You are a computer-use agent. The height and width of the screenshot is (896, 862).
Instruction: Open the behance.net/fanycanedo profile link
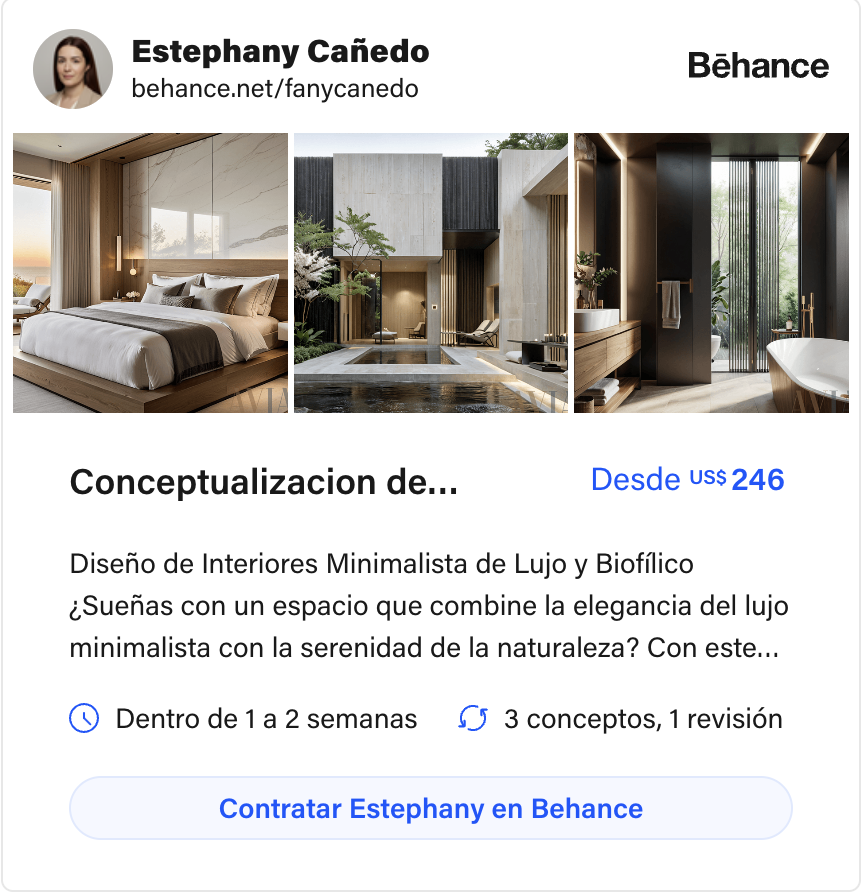(275, 89)
